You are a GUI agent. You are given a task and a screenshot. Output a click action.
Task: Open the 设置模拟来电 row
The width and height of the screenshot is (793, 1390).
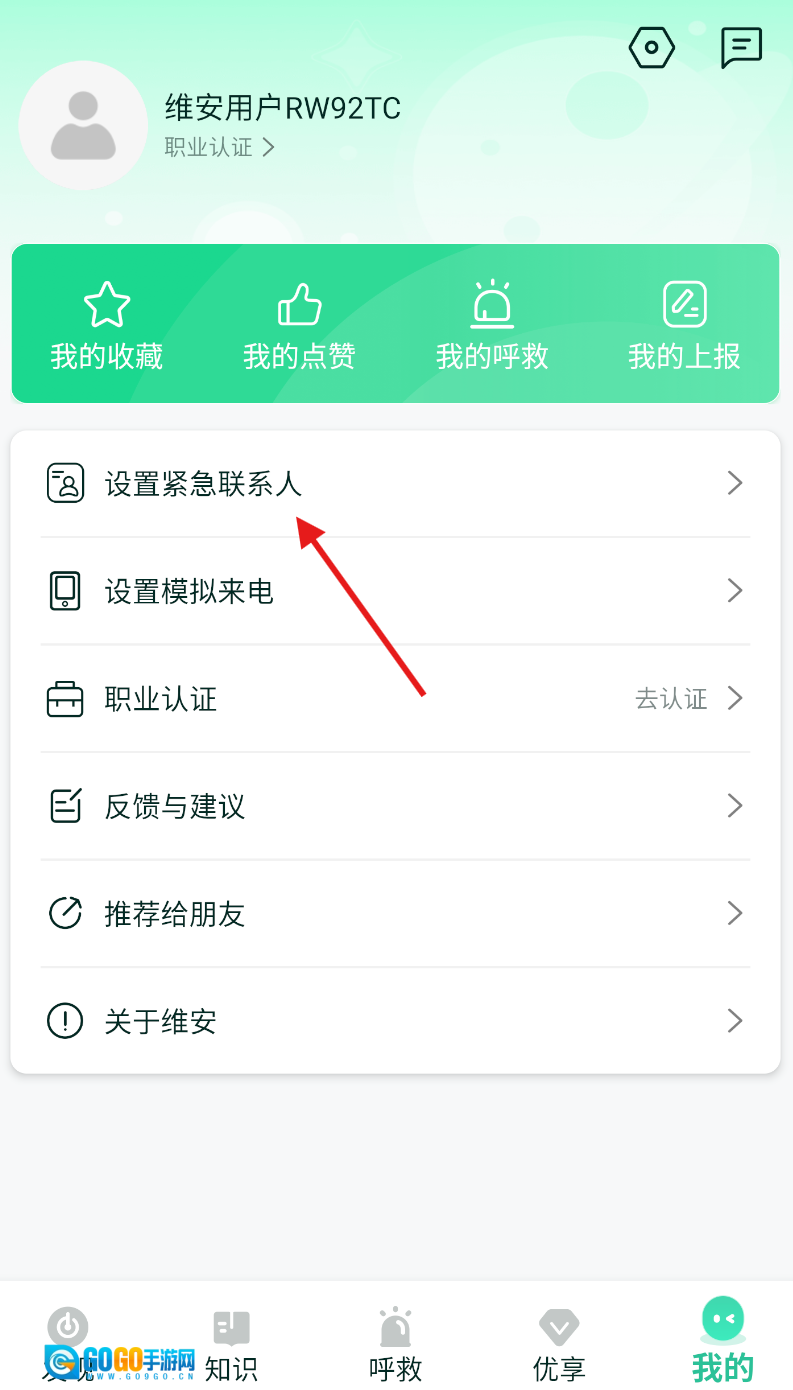point(395,591)
